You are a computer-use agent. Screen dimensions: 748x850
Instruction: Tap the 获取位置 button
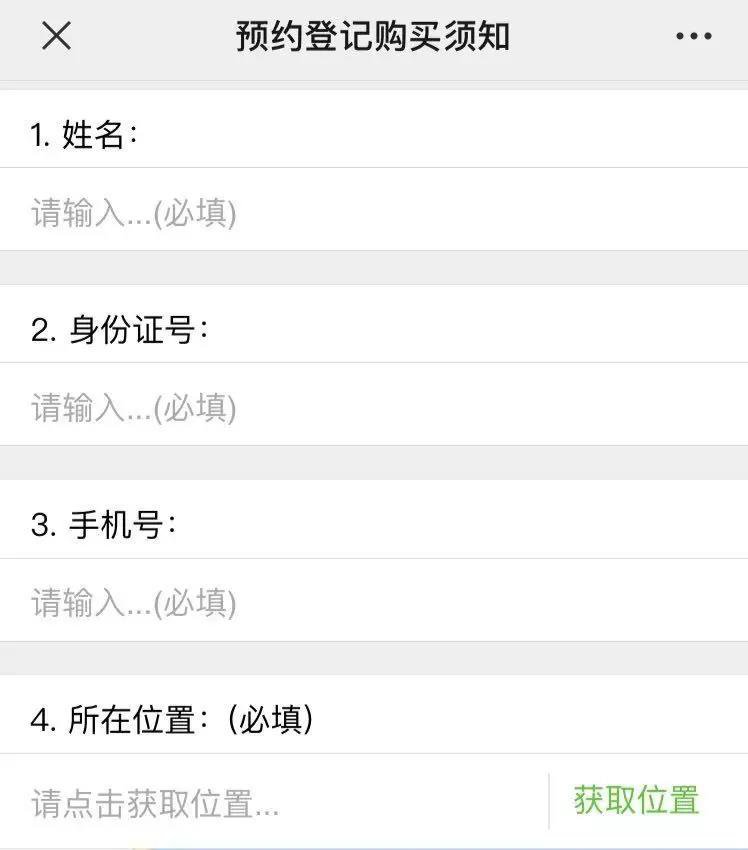(636, 800)
